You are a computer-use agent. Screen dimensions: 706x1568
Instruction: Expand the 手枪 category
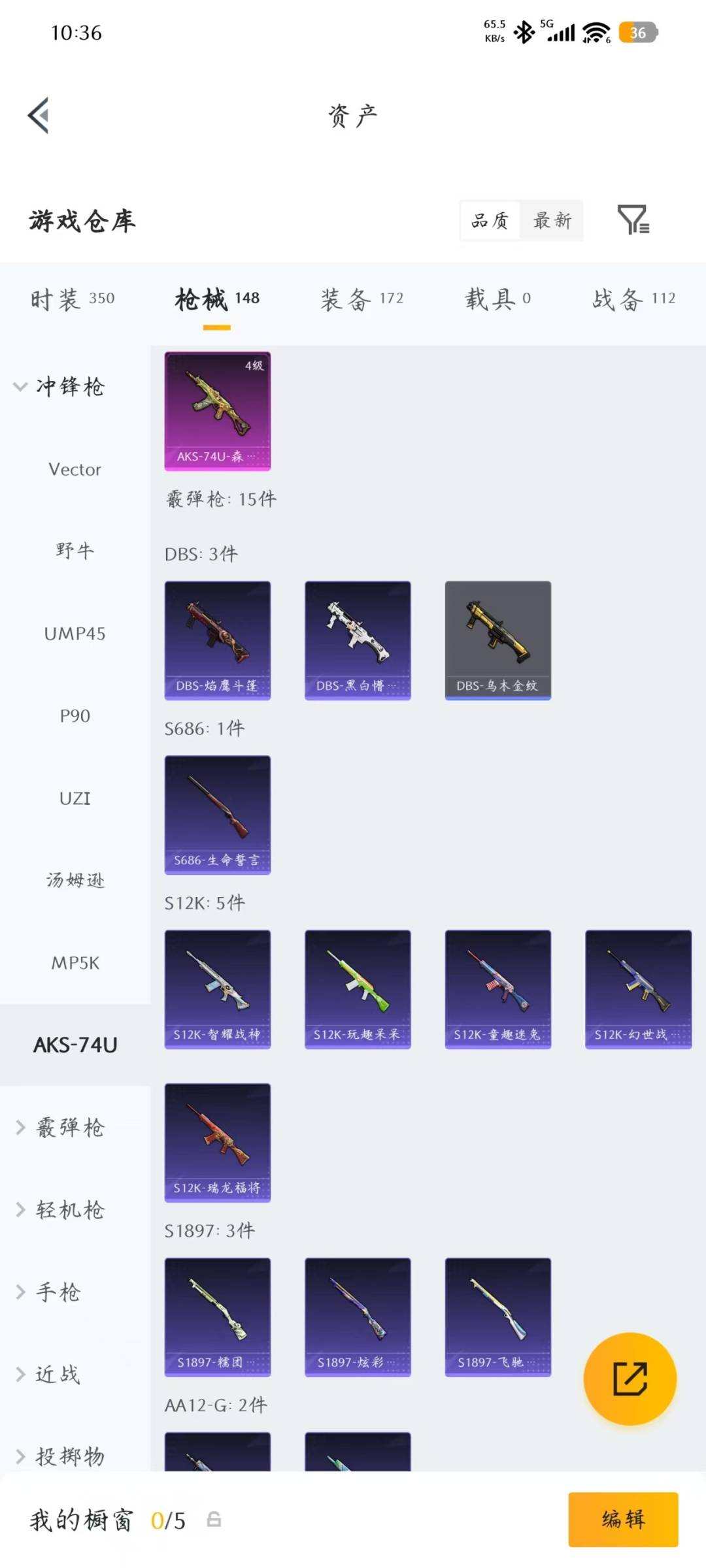(49, 1292)
